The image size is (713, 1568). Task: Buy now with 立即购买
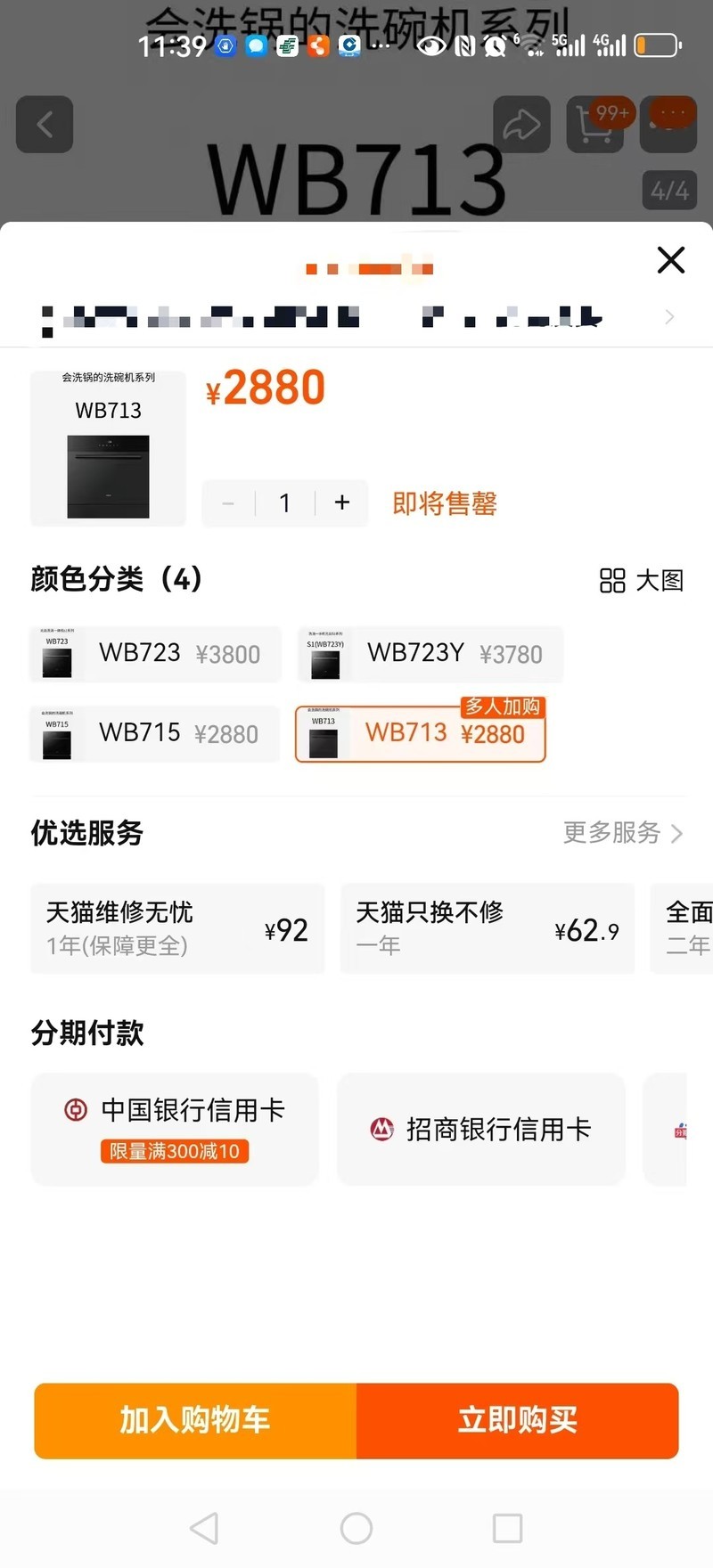[x=518, y=1420]
